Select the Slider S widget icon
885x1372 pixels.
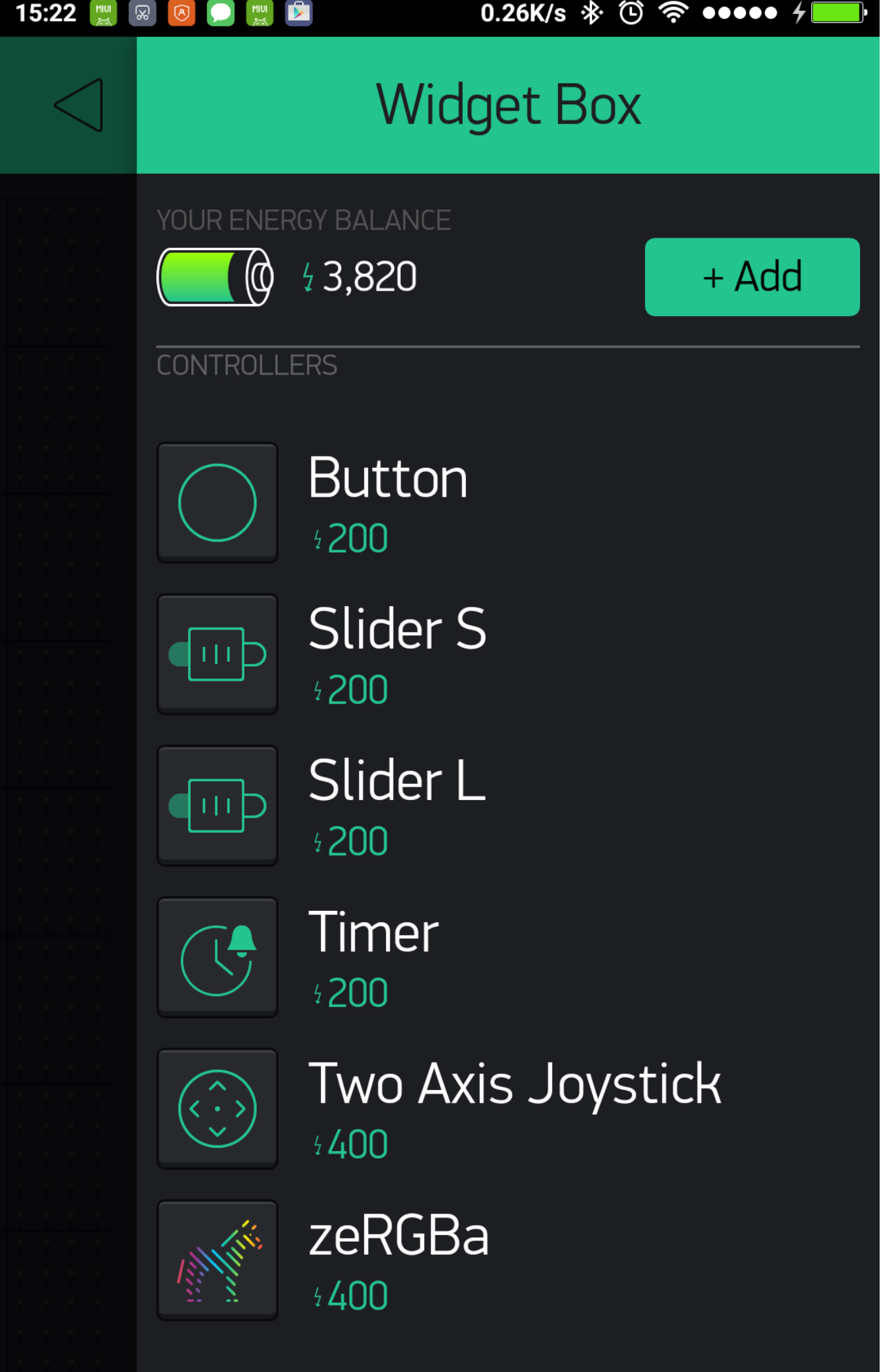pos(216,653)
